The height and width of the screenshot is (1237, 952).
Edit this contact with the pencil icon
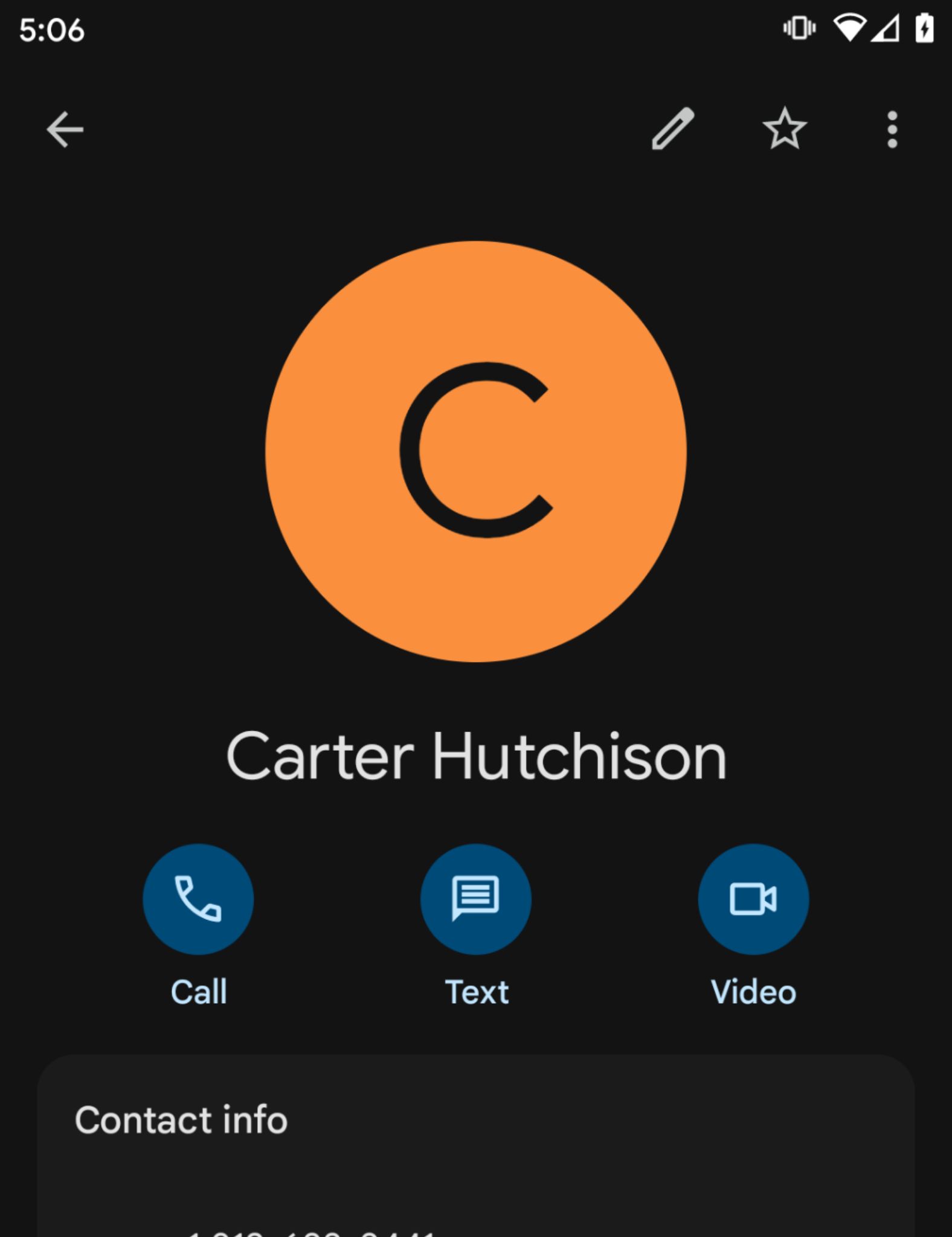point(672,129)
